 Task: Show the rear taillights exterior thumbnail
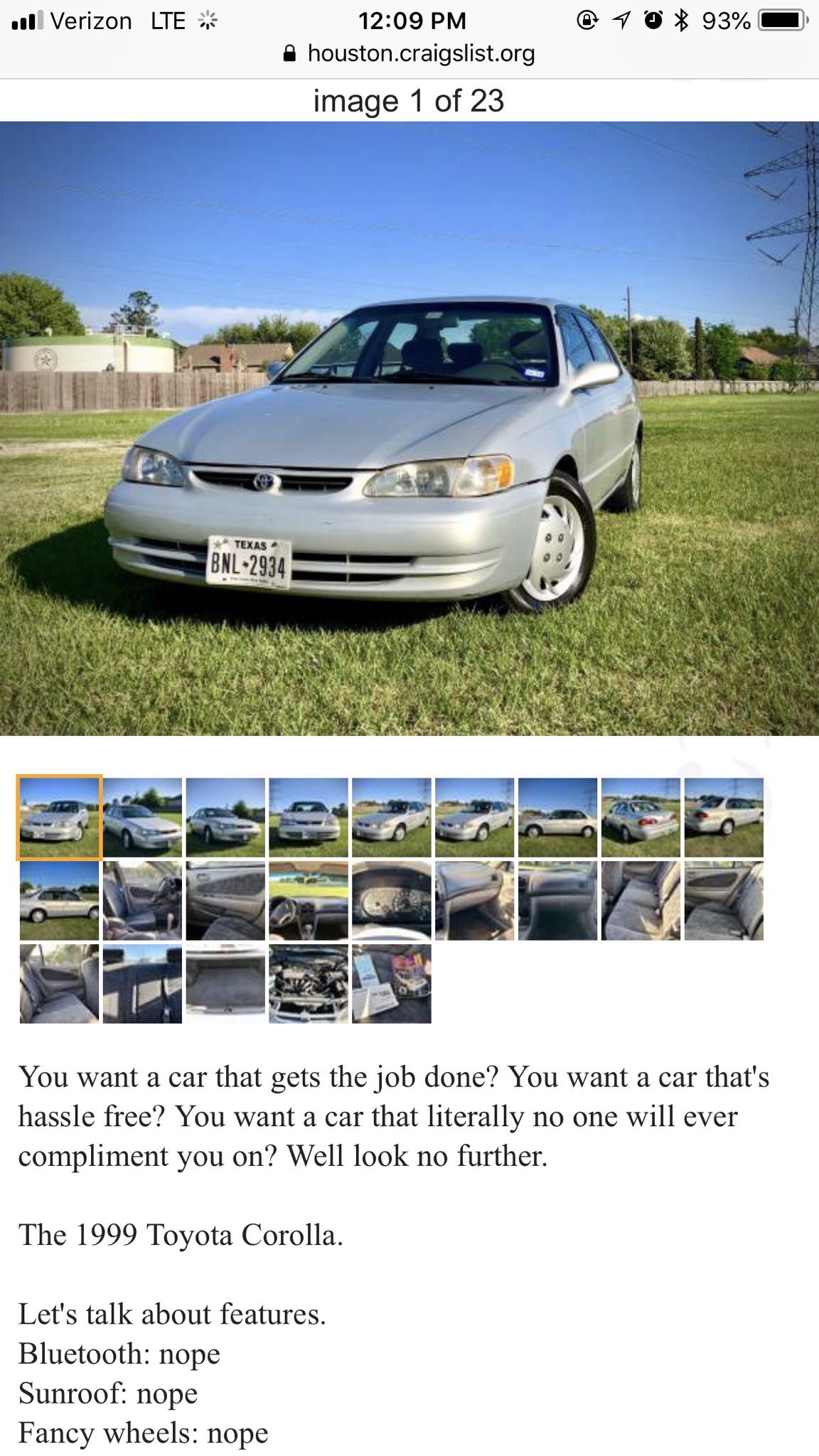(x=641, y=818)
